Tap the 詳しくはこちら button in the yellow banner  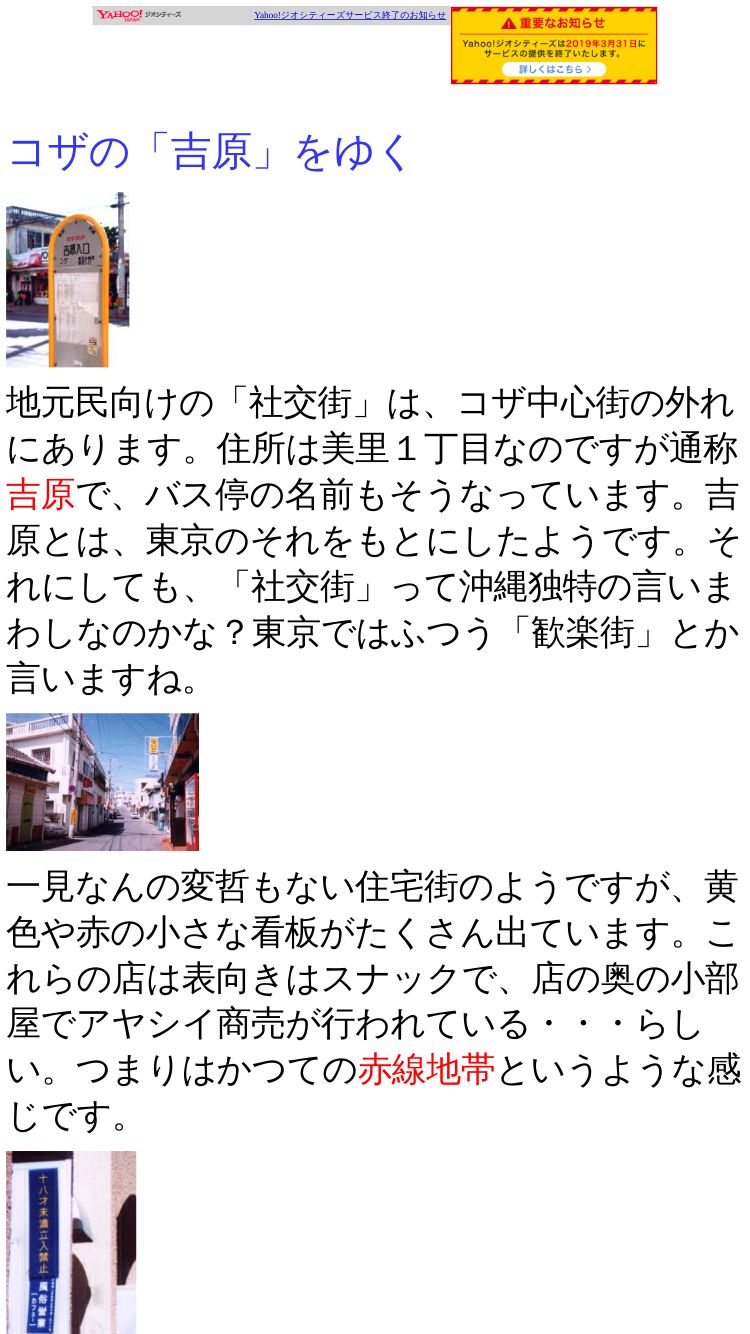(553, 69)
